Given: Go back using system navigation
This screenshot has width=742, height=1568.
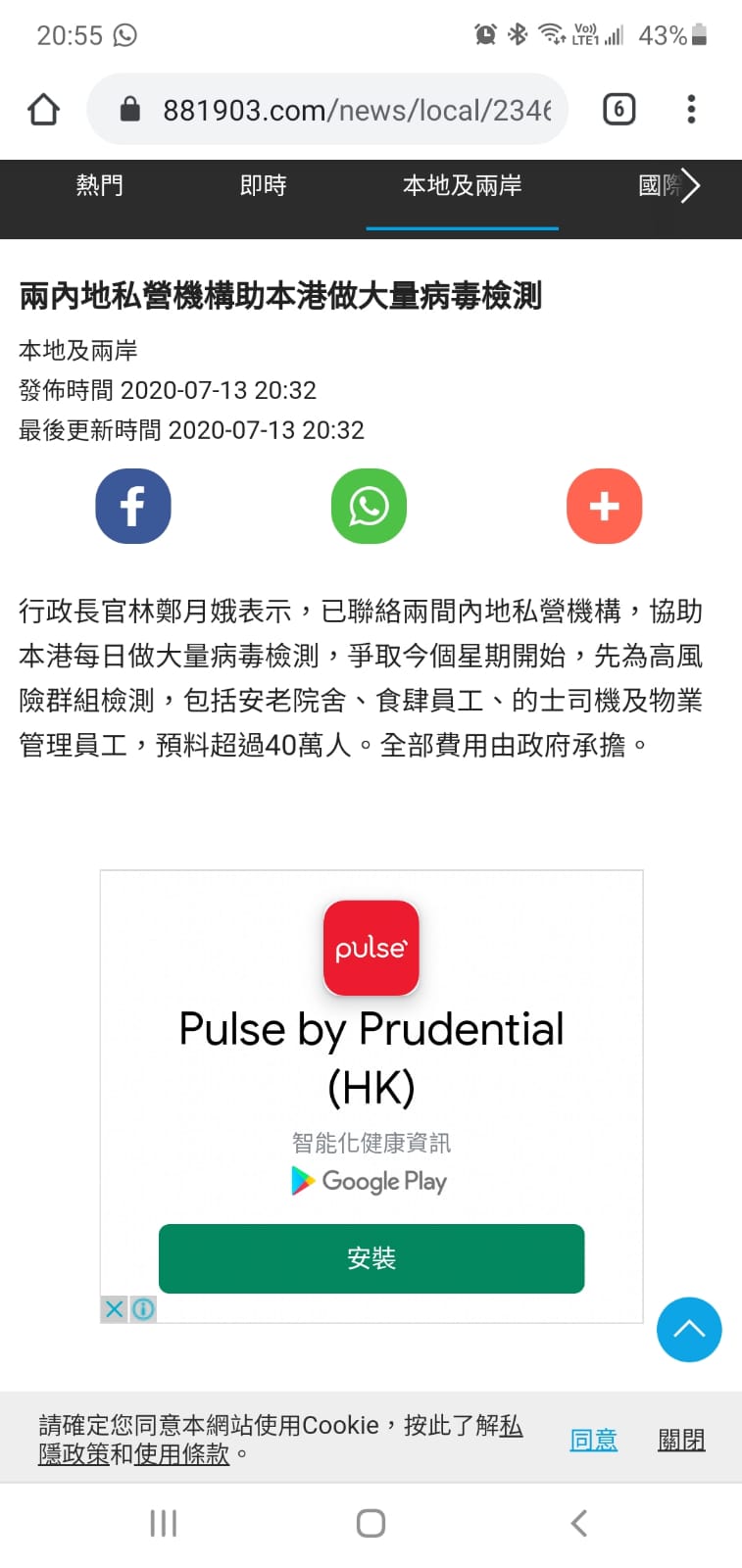Looking at the screenshot, I should (x=578, y=1523).
